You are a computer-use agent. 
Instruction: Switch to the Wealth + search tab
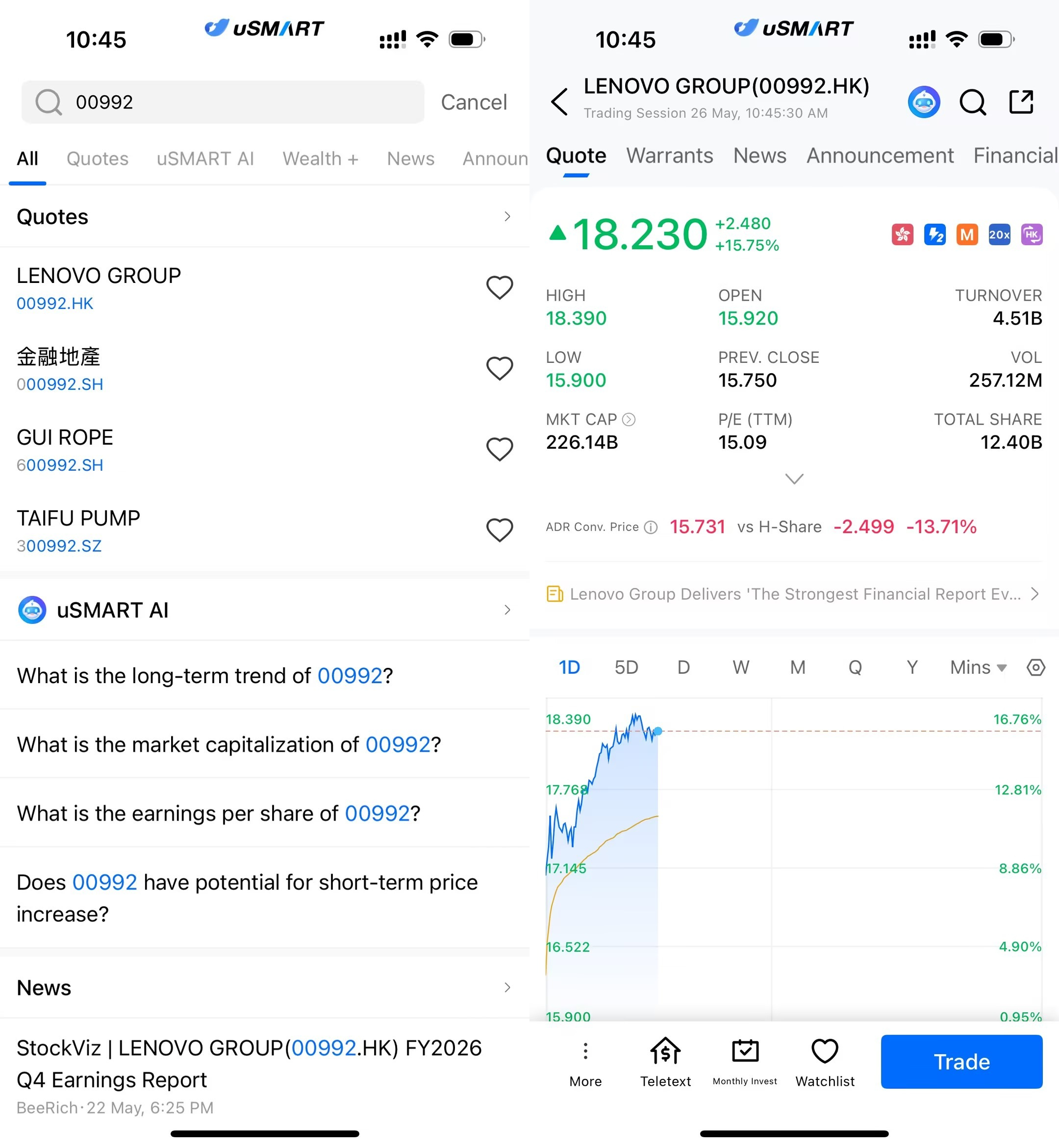pos(320,159)
